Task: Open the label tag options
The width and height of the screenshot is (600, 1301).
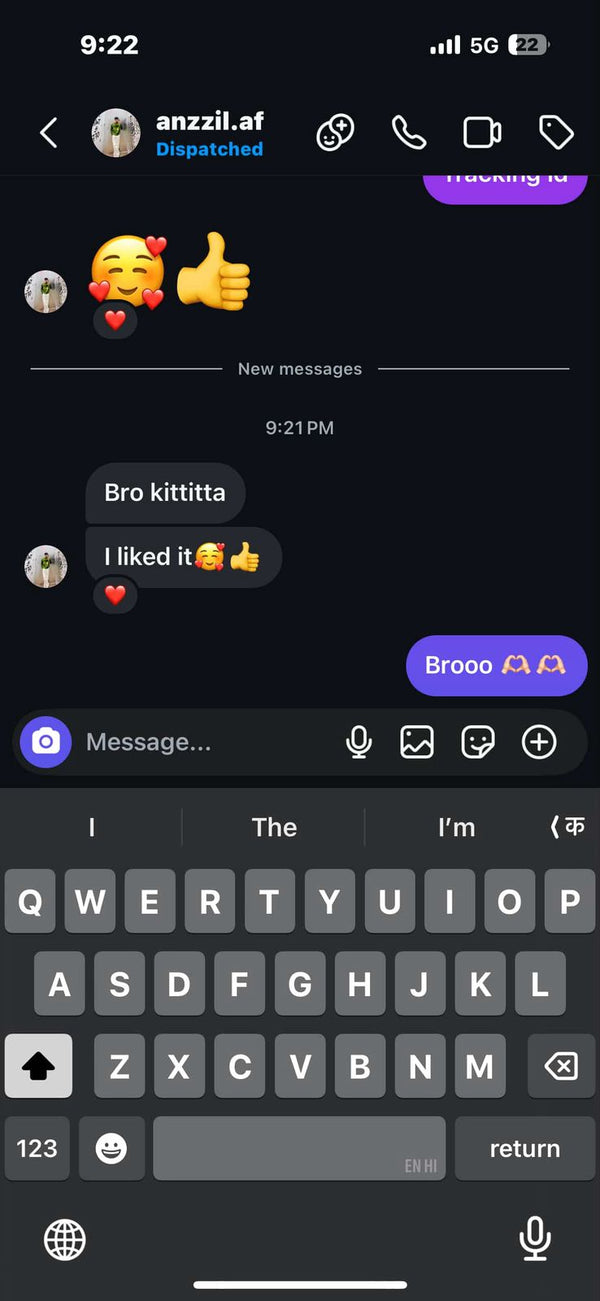Action: 555,133
